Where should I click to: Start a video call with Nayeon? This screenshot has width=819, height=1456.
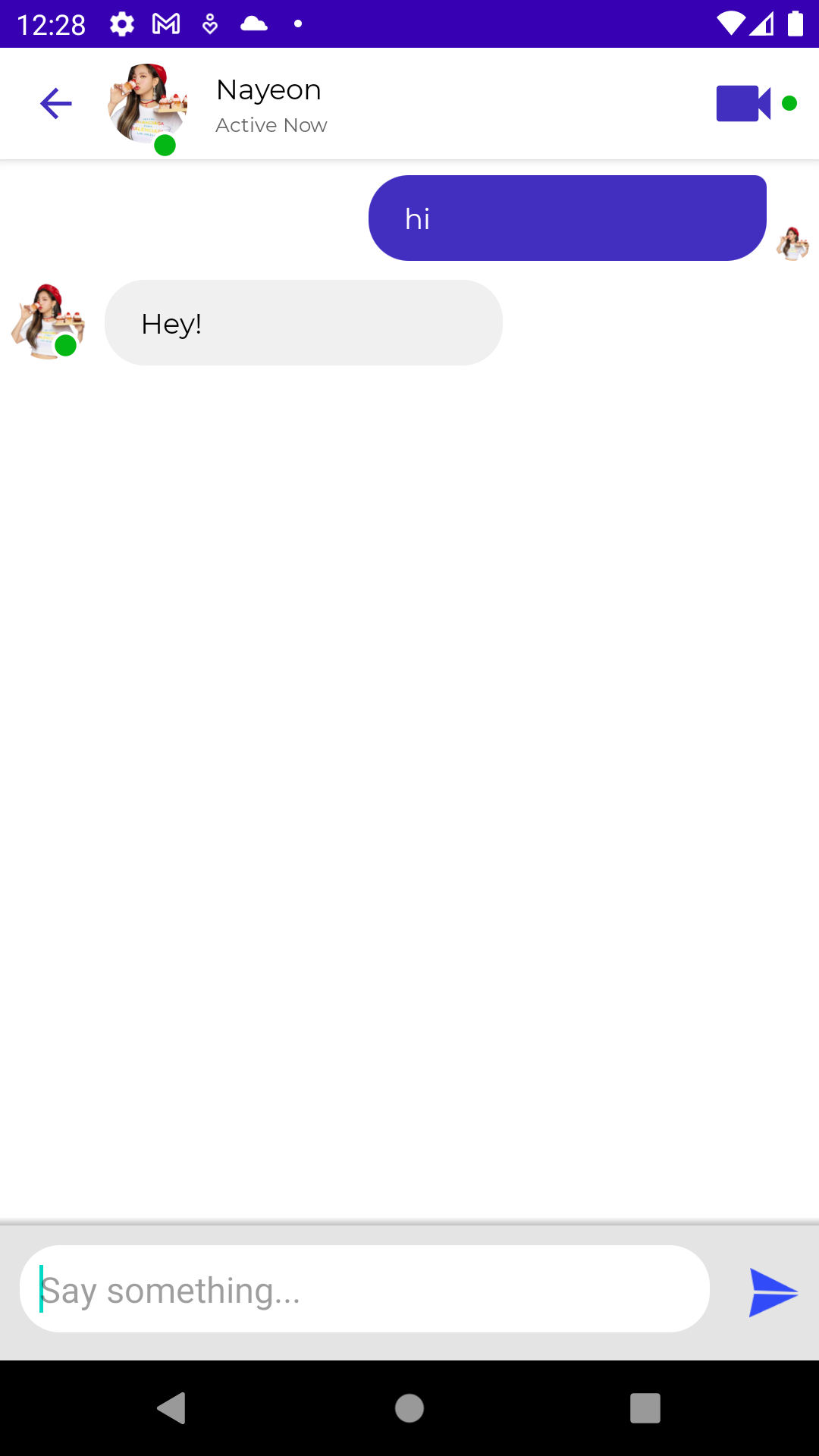tap(742, 104)
